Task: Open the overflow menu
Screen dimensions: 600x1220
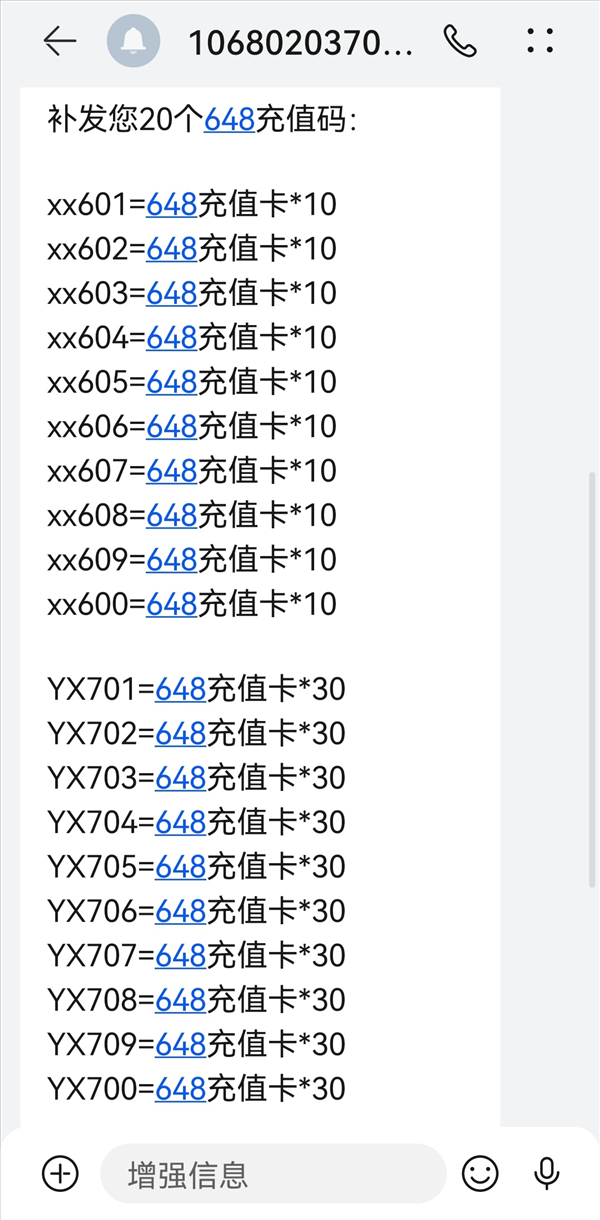Action: [540, 41]
